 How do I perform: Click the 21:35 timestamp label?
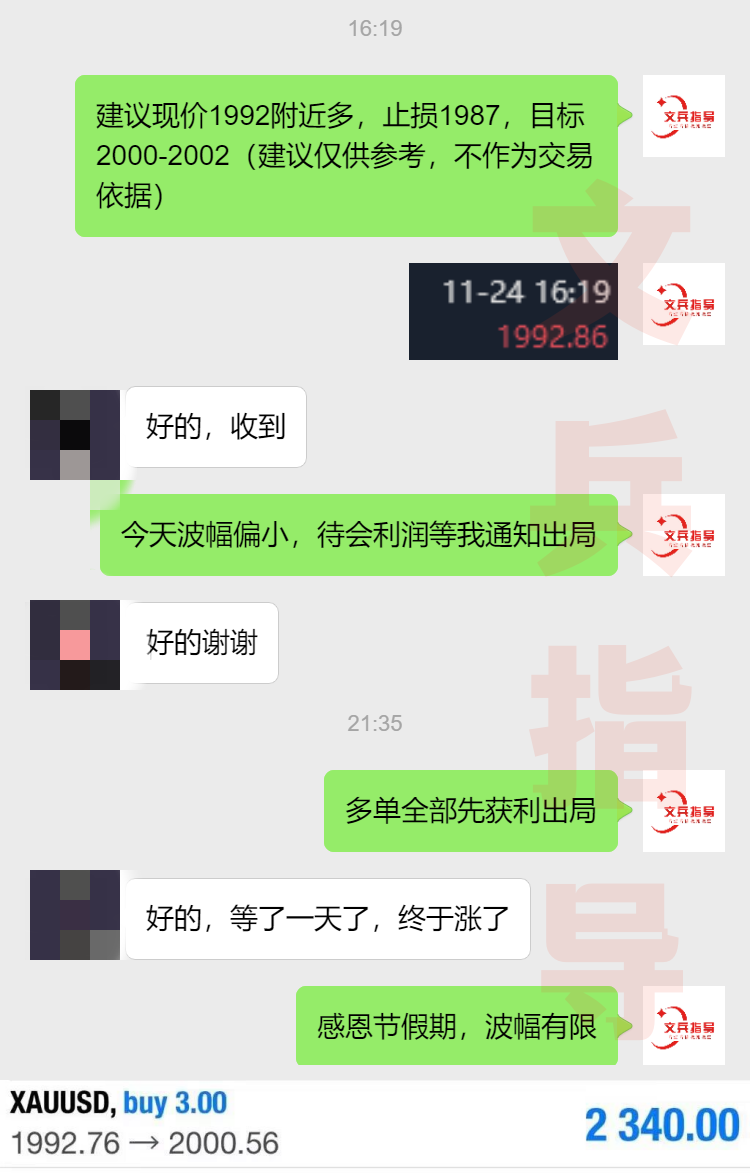[x=375, y=723]
